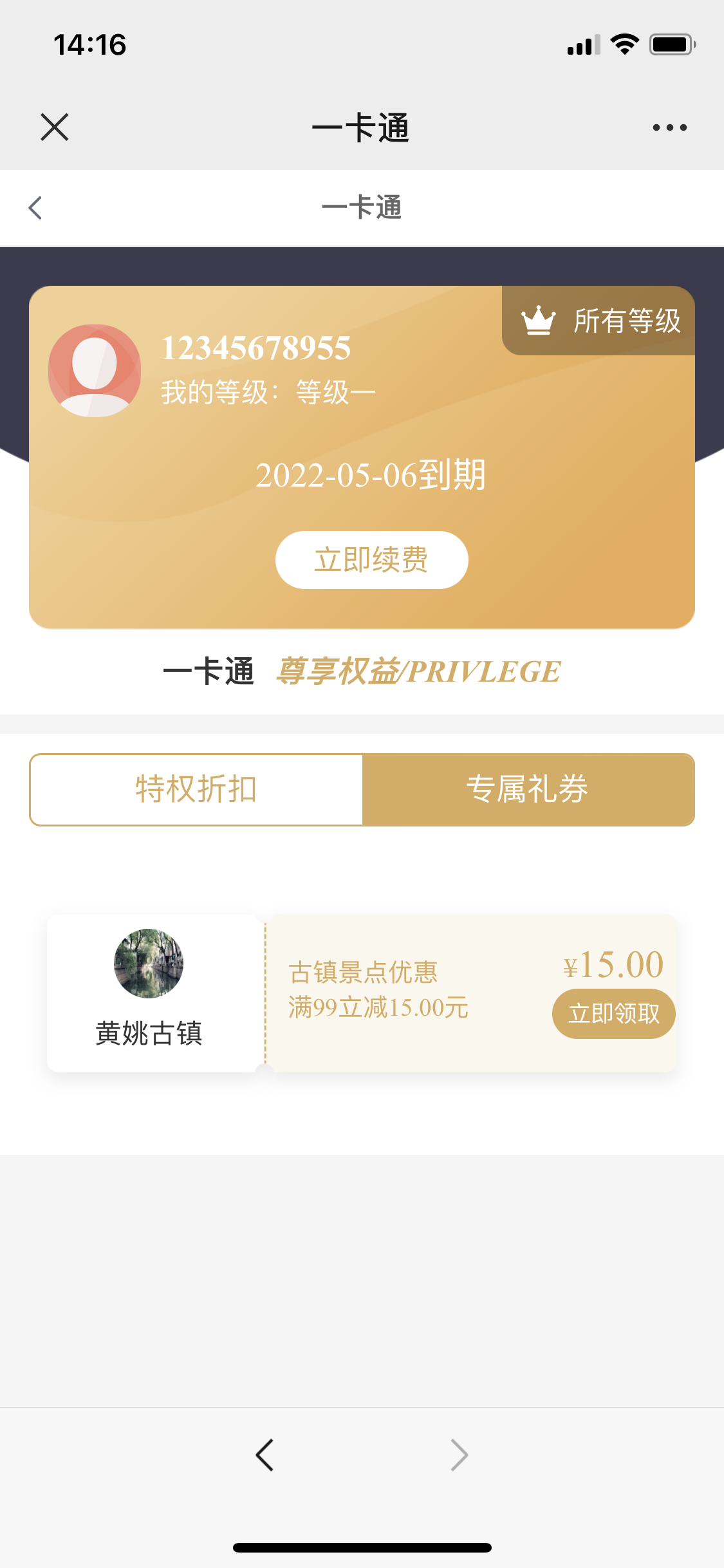Tap 立即续费 to renew the card
The width and height of the screenshot is (724, 1568).
click(371, 559)
